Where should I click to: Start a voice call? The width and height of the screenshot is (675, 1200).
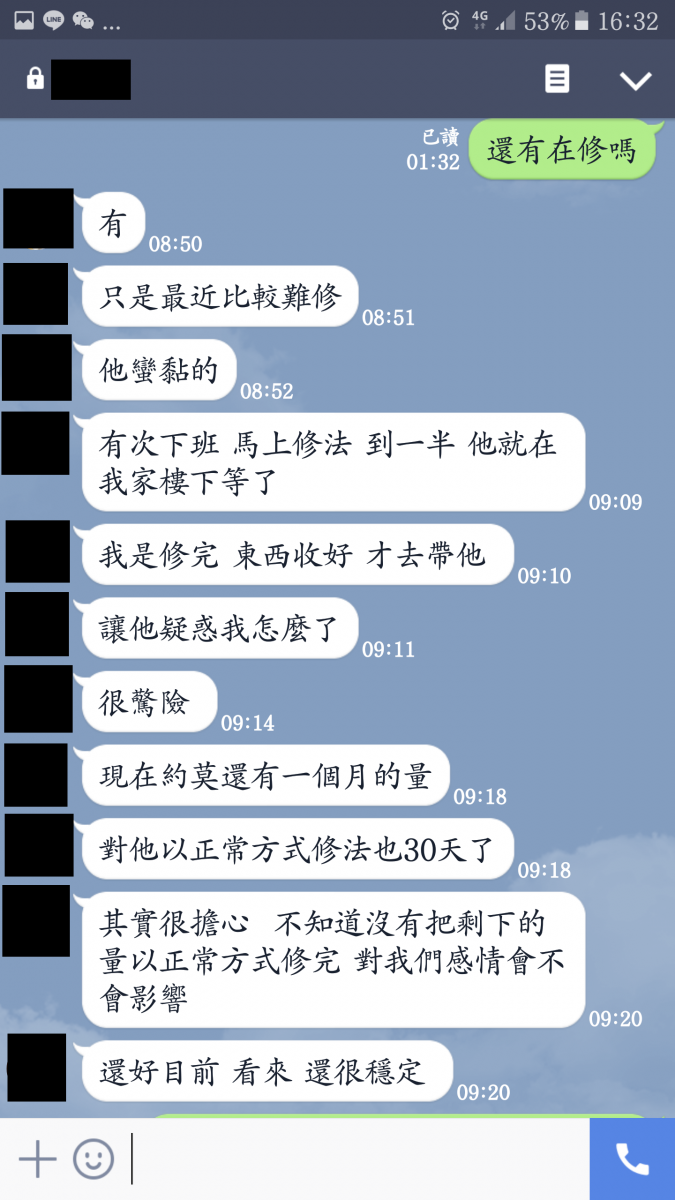[632, 1159]
